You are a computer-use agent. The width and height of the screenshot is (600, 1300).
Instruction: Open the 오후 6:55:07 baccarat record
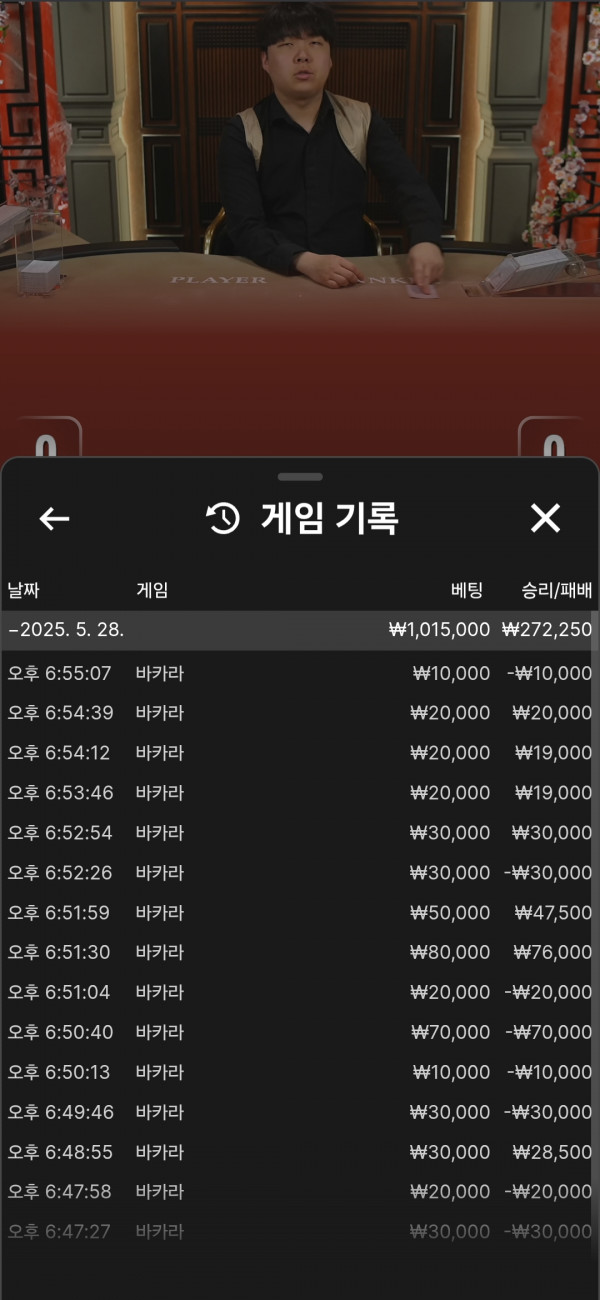(298, 673)
